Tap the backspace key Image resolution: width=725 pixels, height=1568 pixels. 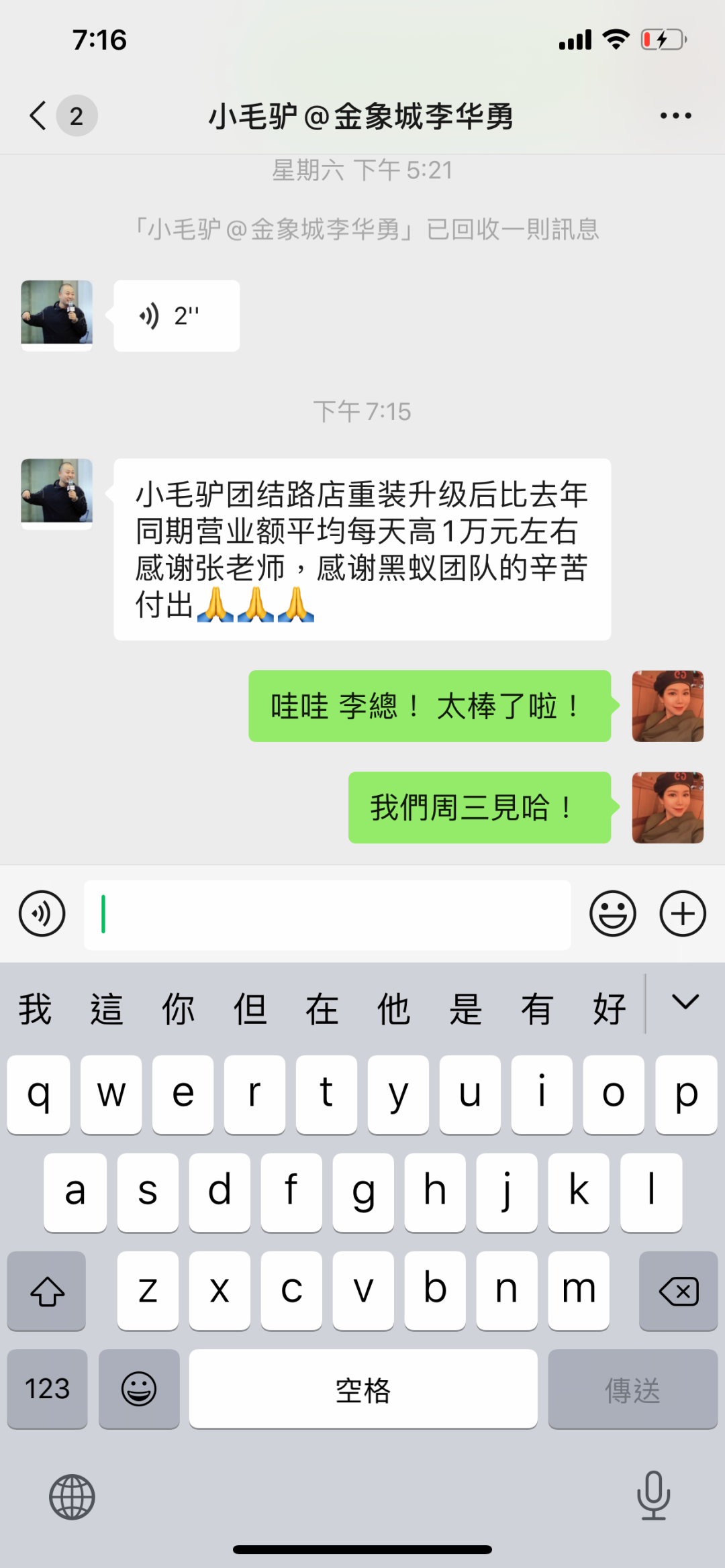point(678,1291)
